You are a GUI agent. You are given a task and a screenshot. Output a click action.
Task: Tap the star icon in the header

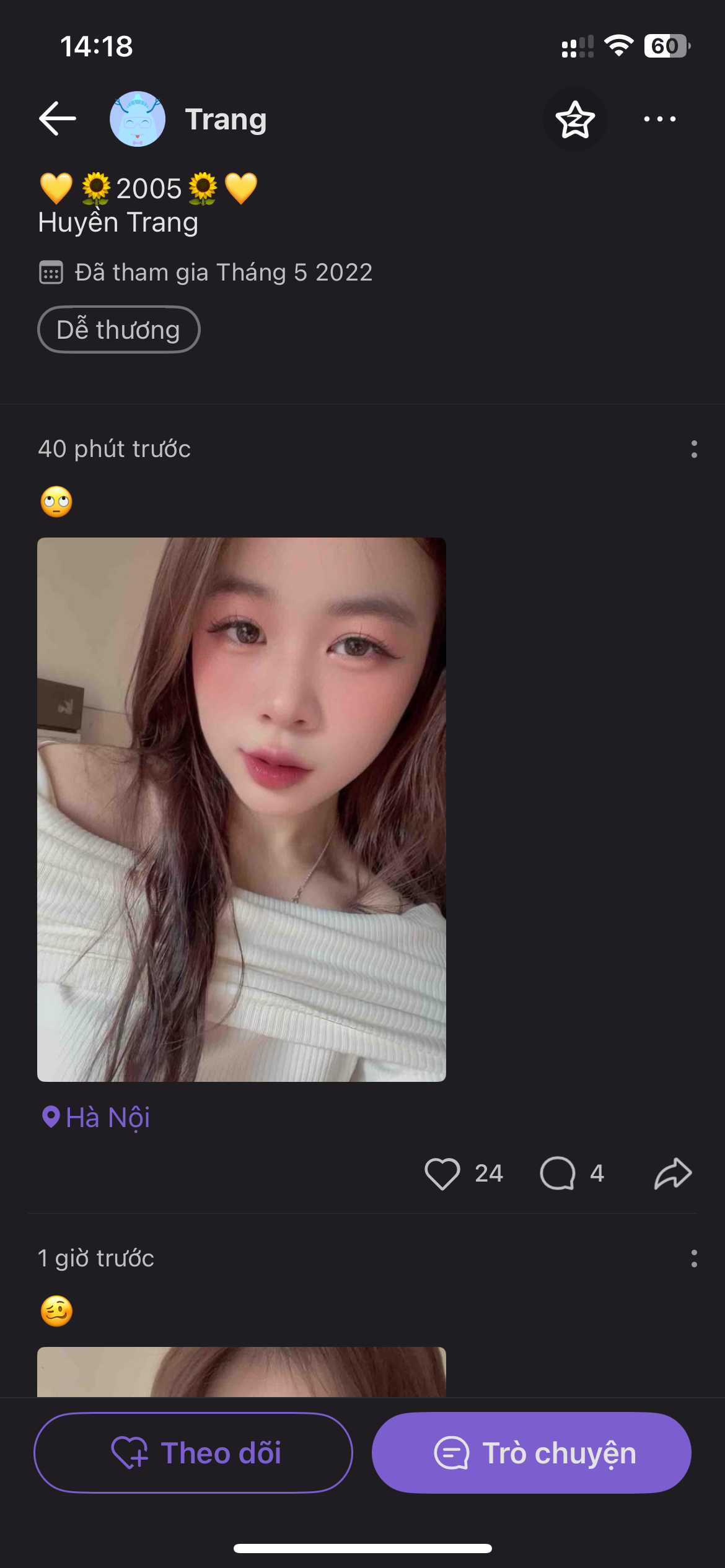pos(575,120)
